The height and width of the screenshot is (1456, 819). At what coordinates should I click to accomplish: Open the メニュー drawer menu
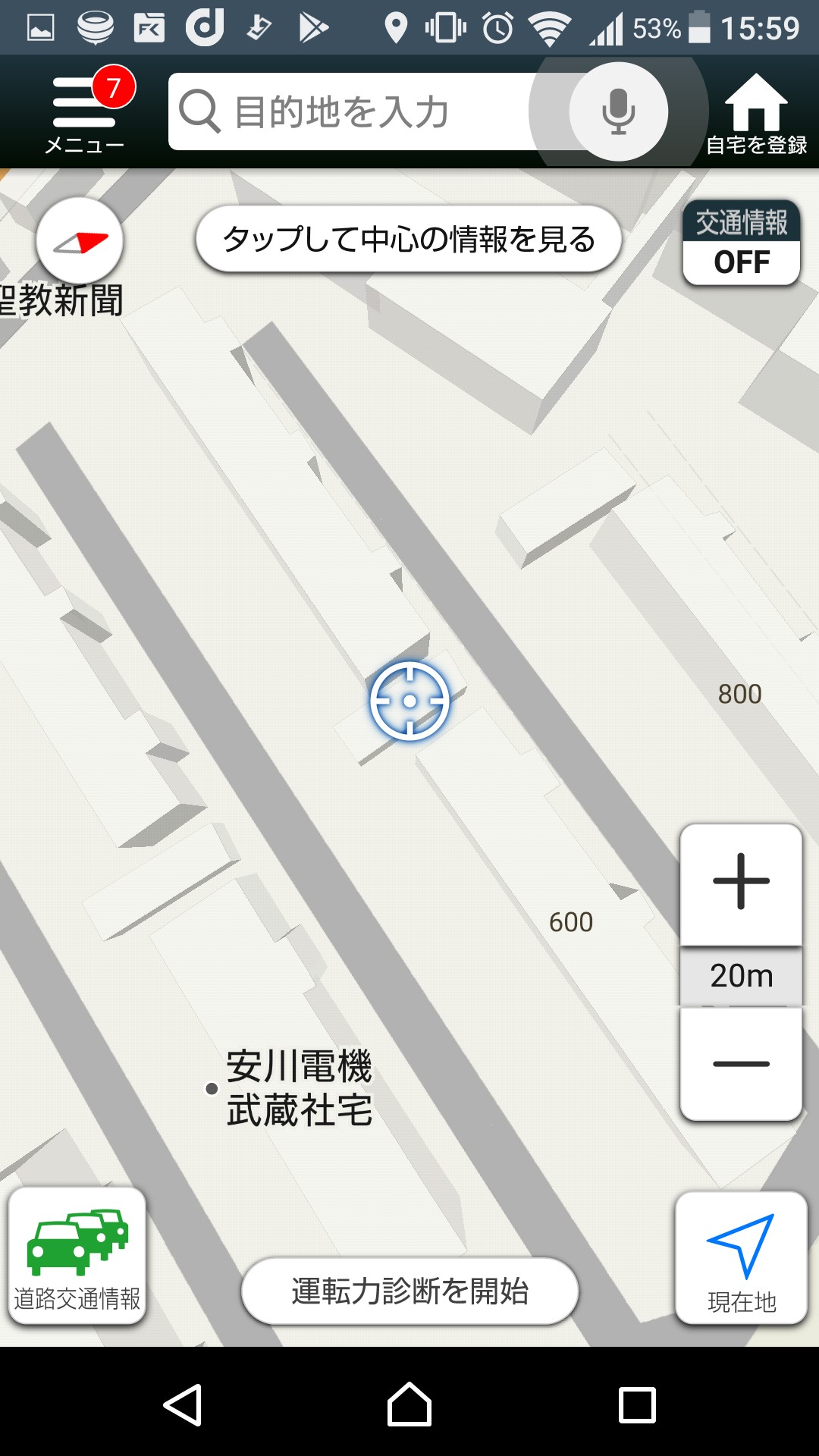click(x=84, y=112)
